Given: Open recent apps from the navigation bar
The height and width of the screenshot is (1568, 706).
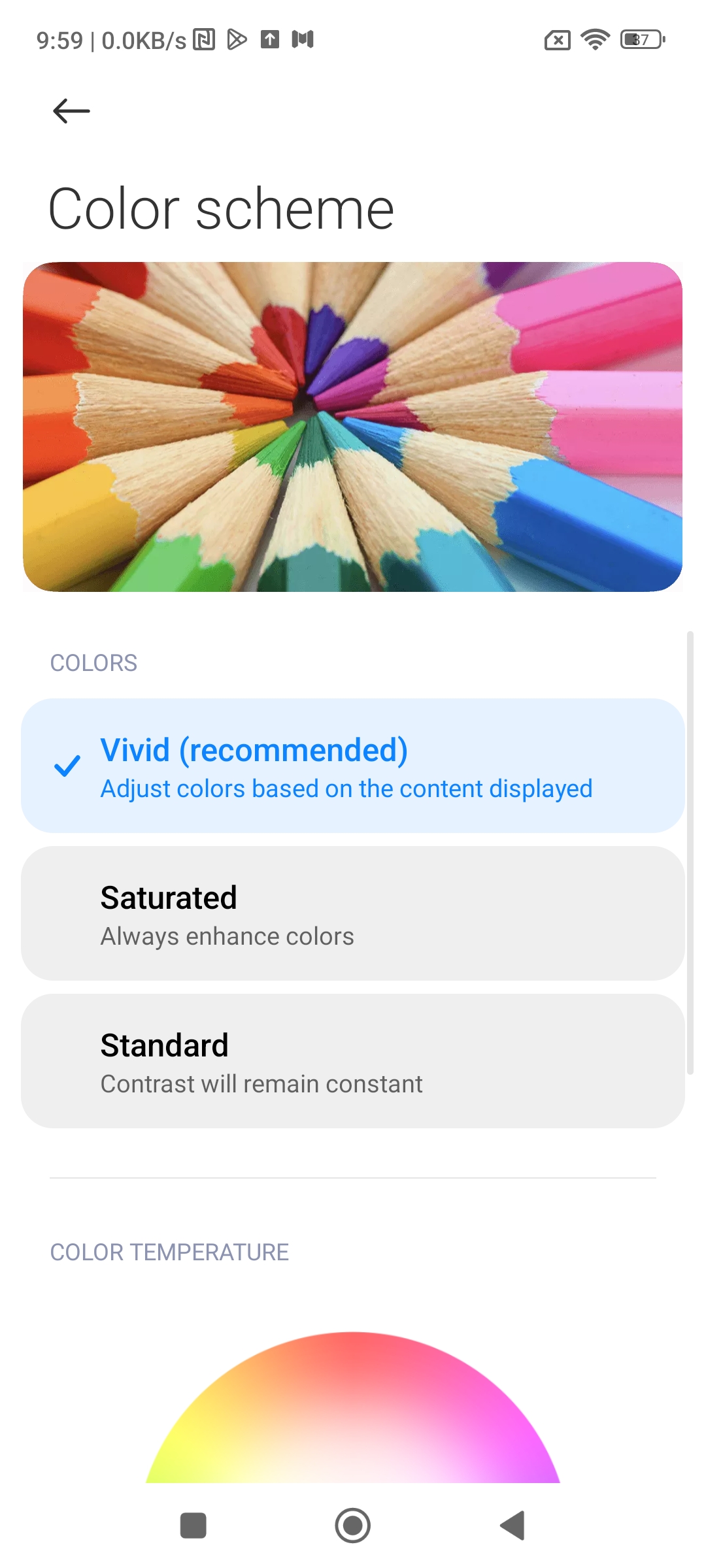Looking at the screenshot, I should 193,1526.
